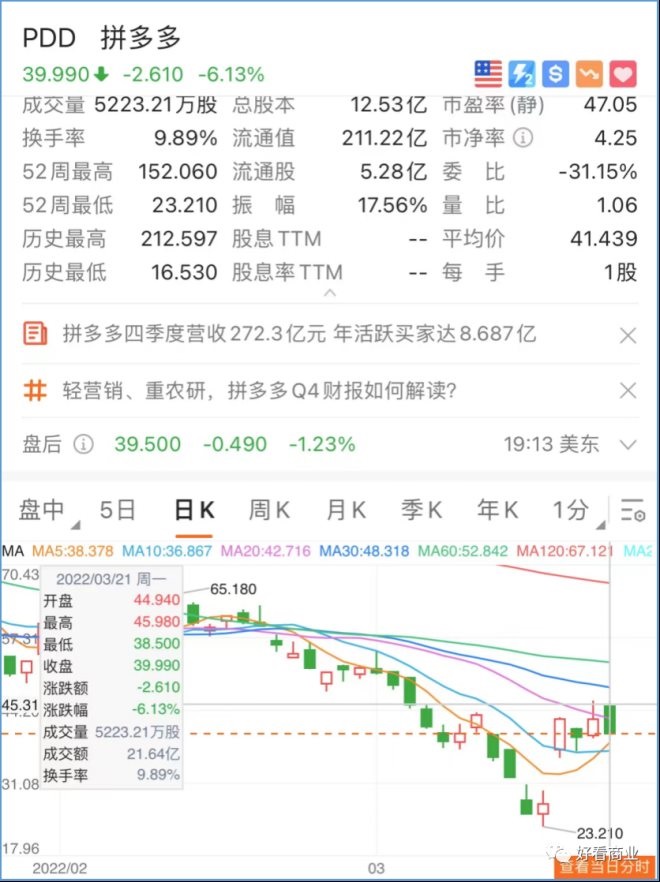Open article 拼多多Q4财报如何解读

click(x=260, y=390)
